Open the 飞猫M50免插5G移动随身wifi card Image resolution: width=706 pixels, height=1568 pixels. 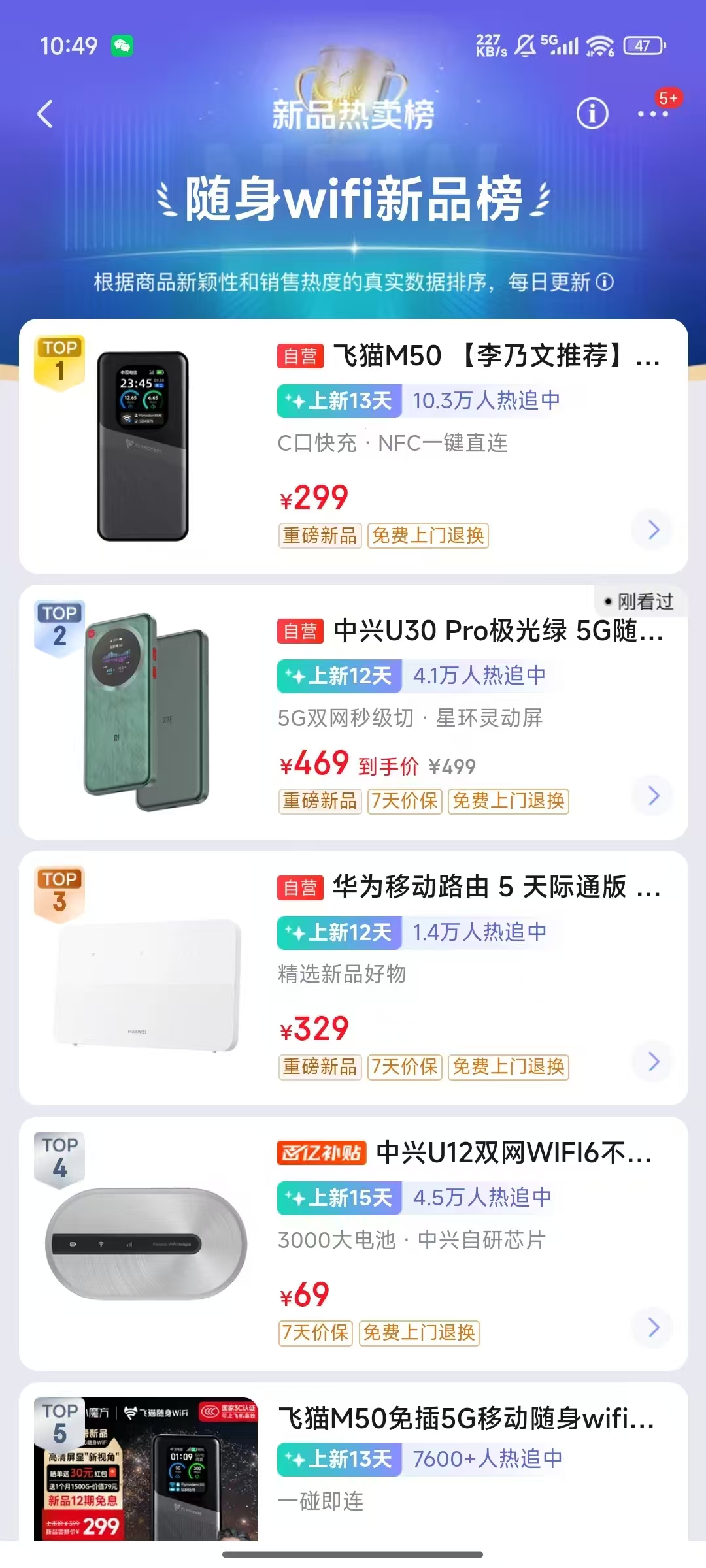tap(465, 1419)
